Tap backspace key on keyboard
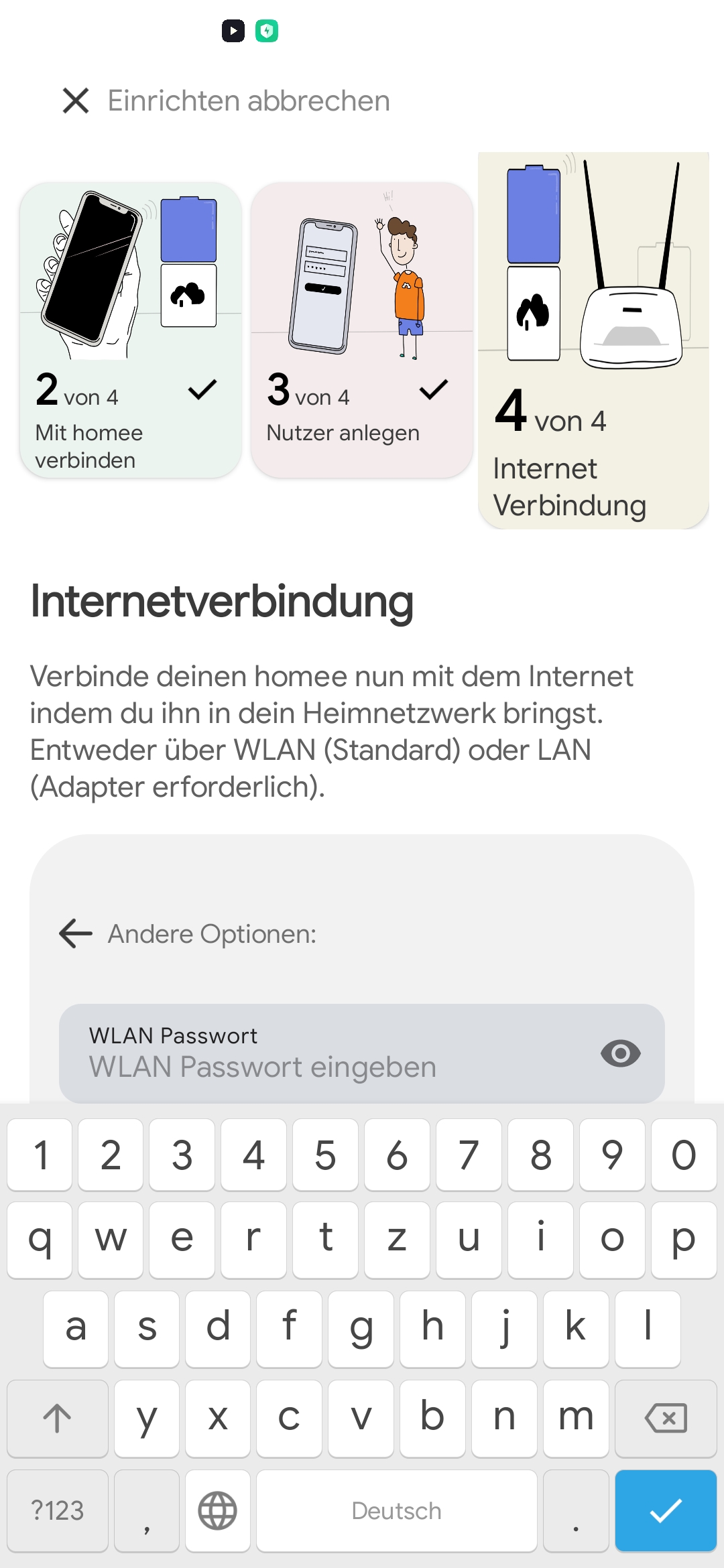This screenshot has height=1568, width=724. [x=666, y=1419]
